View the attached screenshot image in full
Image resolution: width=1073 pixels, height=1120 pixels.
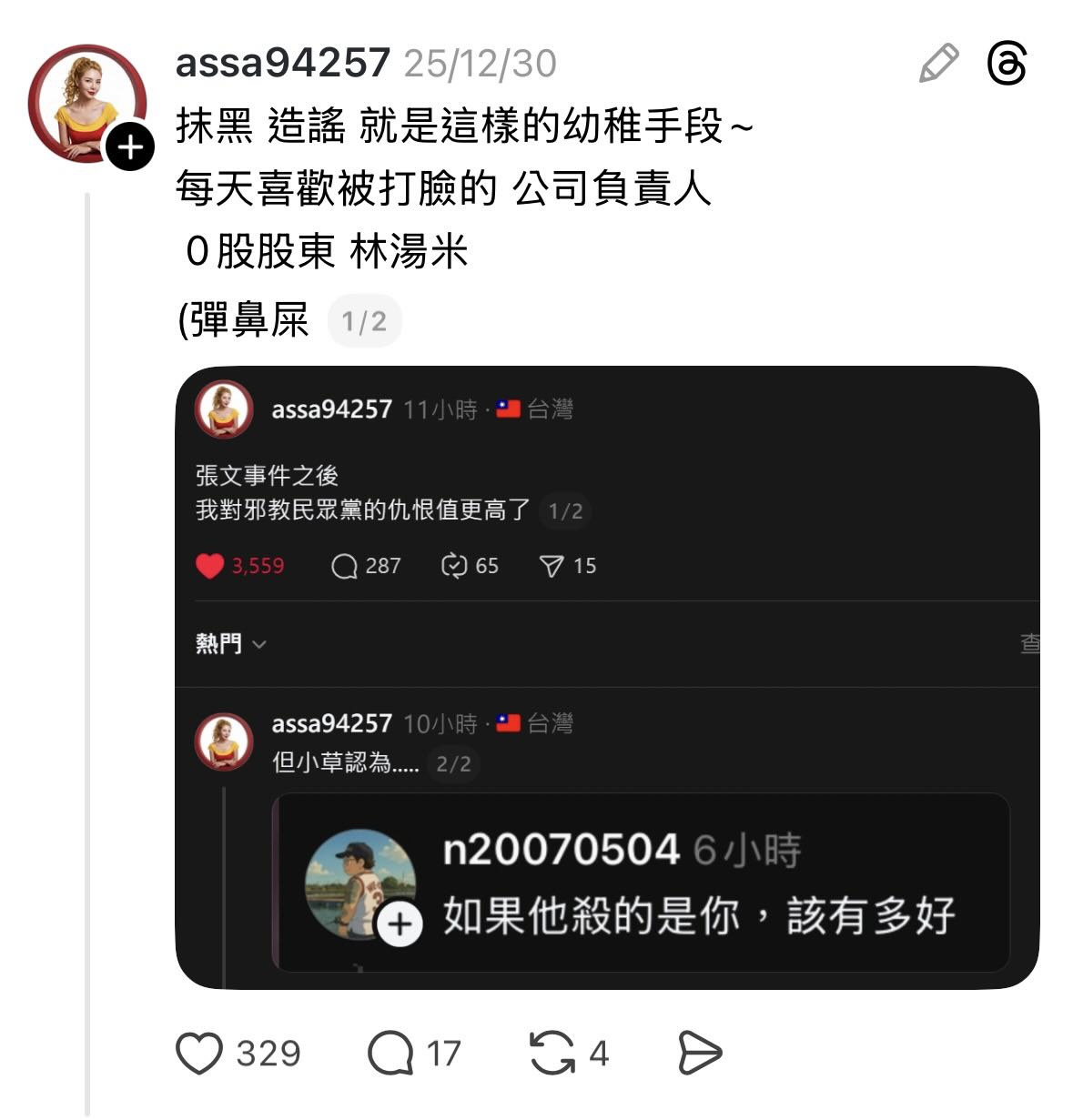coord(607,677)
